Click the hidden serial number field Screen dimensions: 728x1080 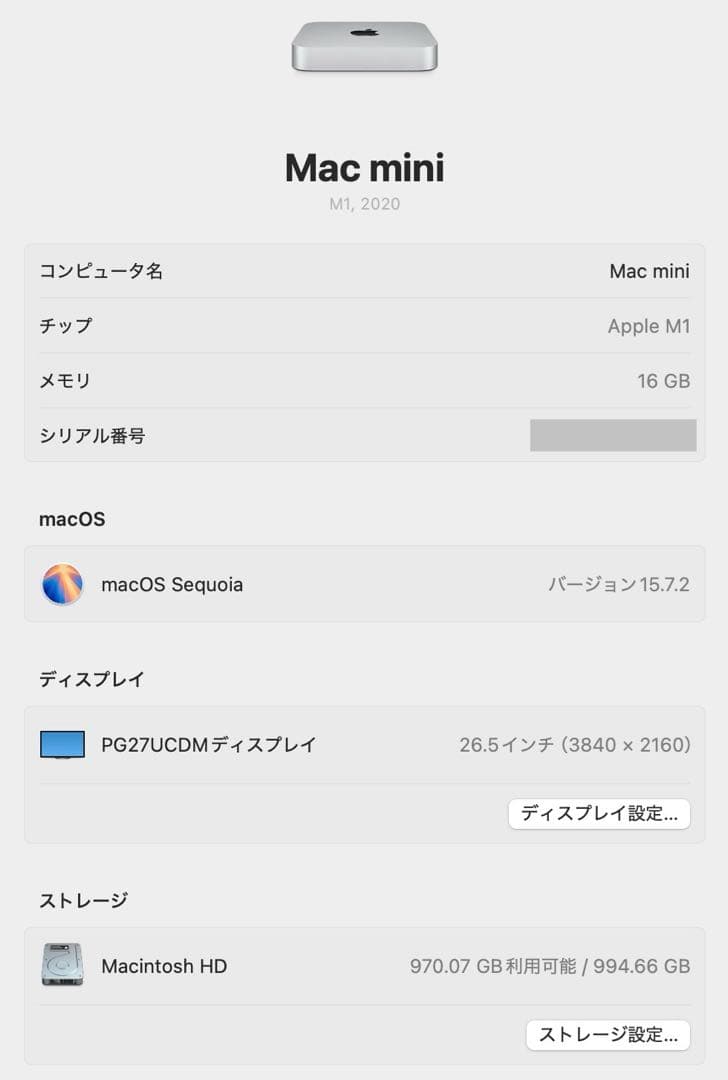point(613,436)
